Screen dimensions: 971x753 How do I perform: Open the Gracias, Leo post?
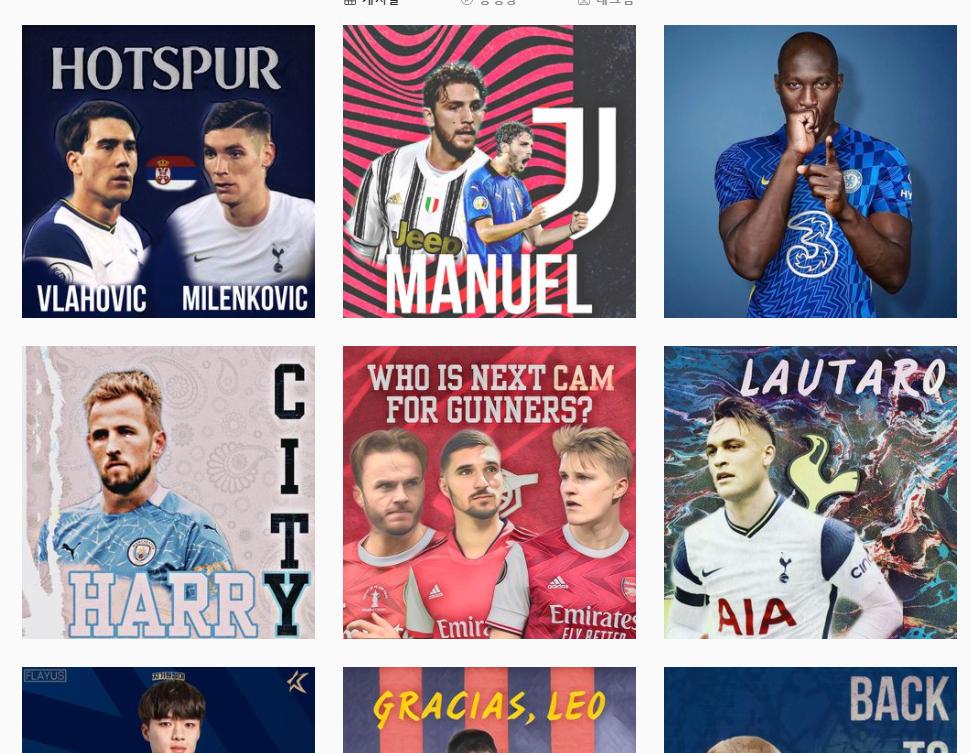(x=489, y=710)
